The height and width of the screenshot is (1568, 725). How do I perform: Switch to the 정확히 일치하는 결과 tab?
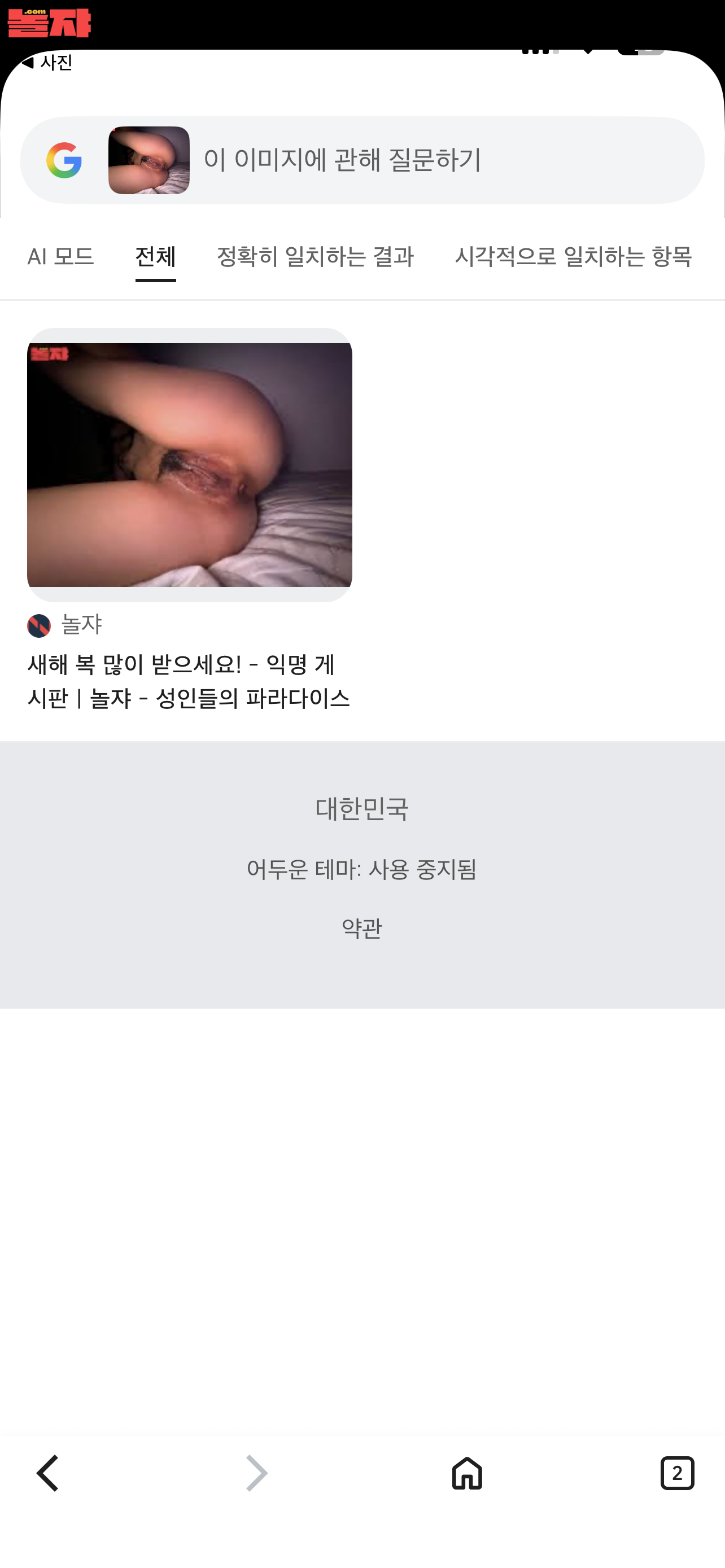tap(315, 257)
